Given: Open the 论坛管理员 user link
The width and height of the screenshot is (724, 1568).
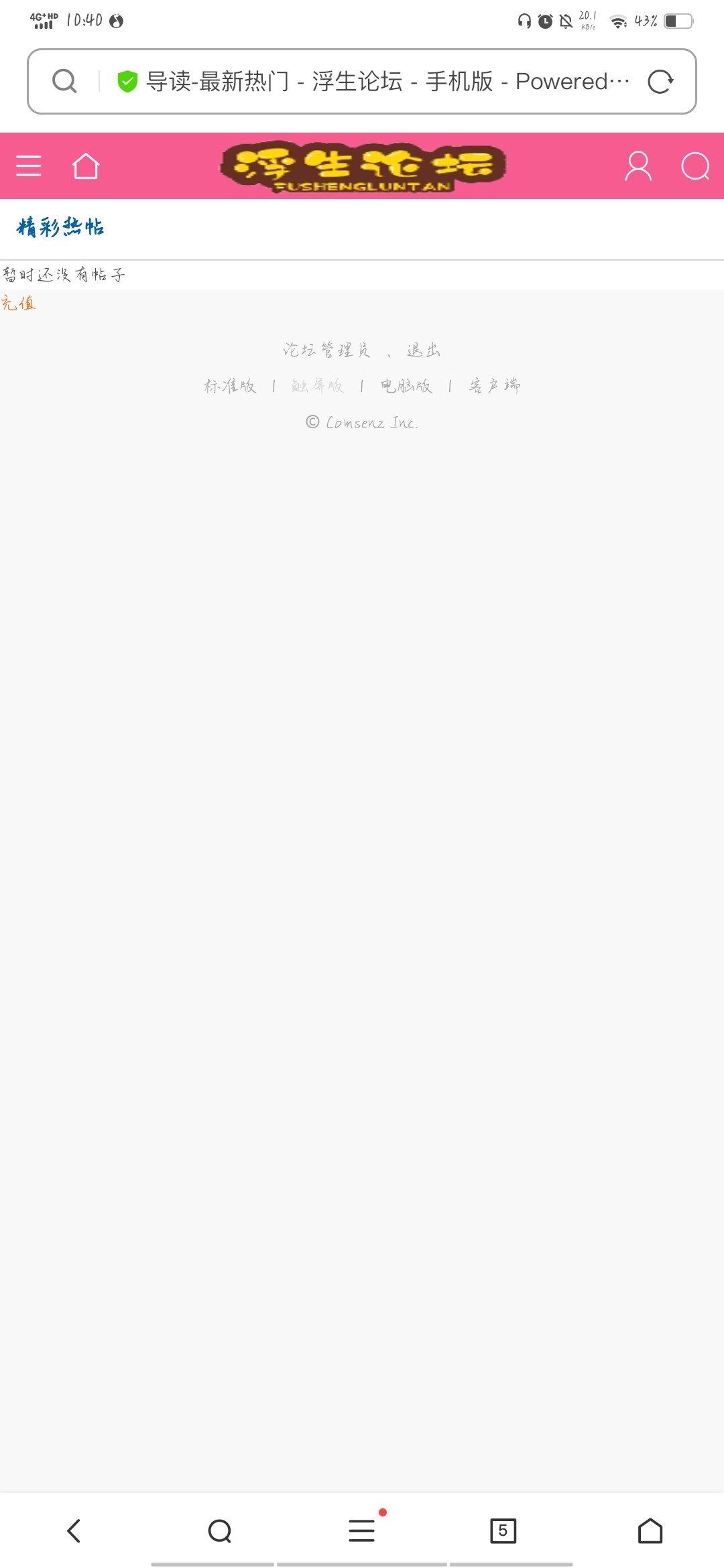Looking at the screenshot, I should tap(326, 350).
